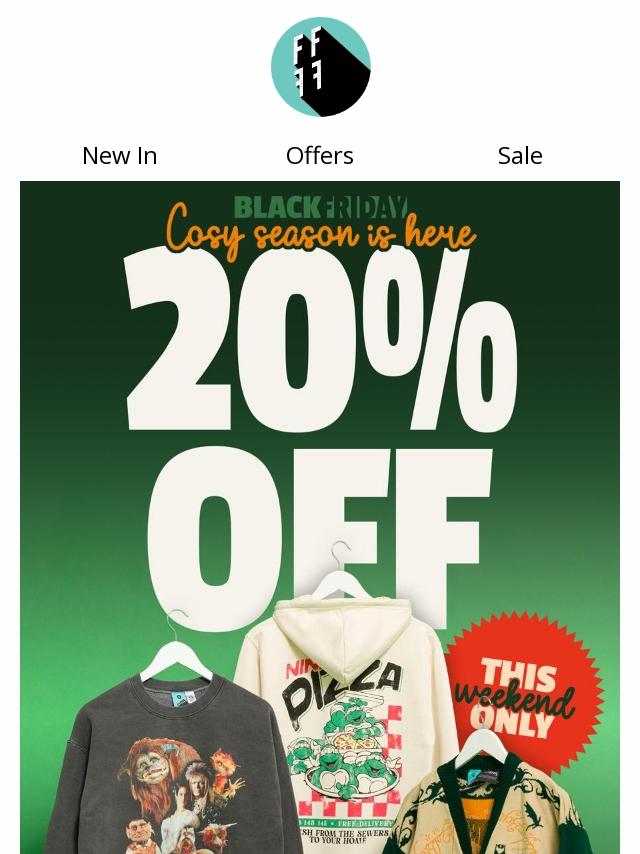Go to the Offers section
The width and height of the screenshot is (640, 854).
point(319,156)
